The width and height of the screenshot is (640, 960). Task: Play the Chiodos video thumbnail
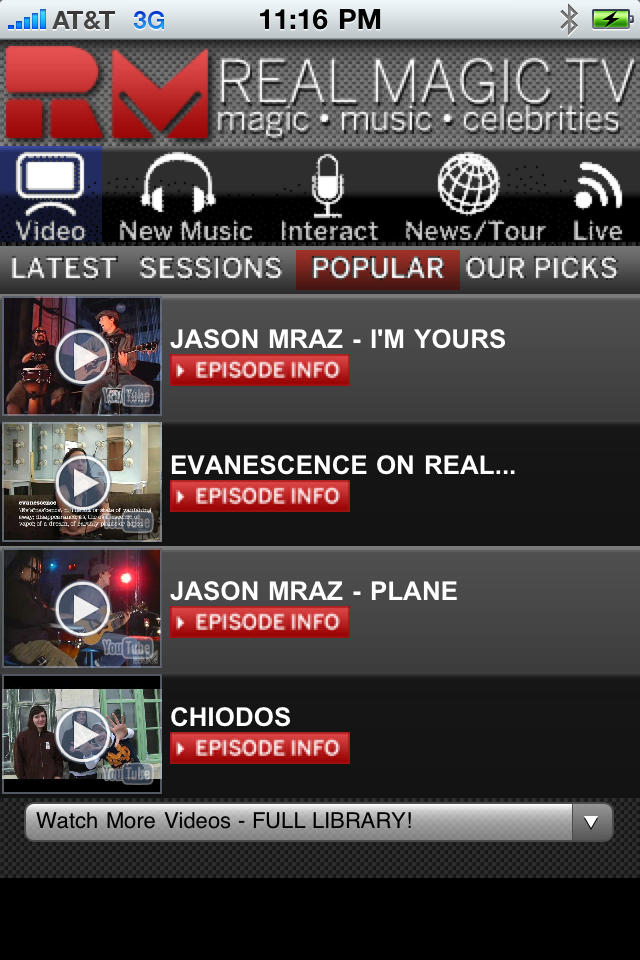point(82,734)
